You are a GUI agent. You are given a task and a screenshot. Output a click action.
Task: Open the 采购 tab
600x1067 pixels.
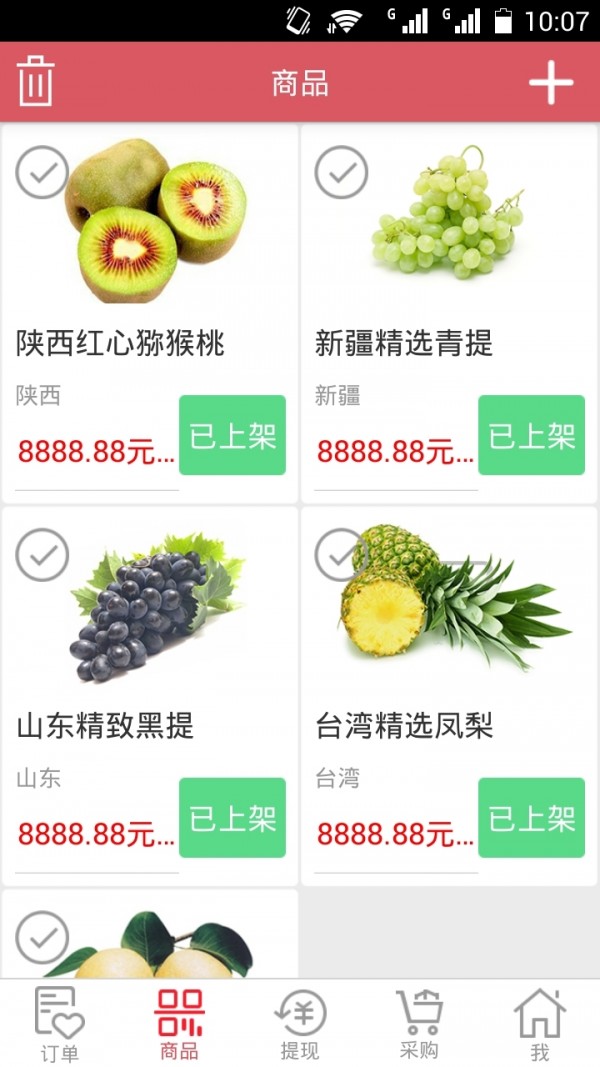click(x=419, y=1023)
